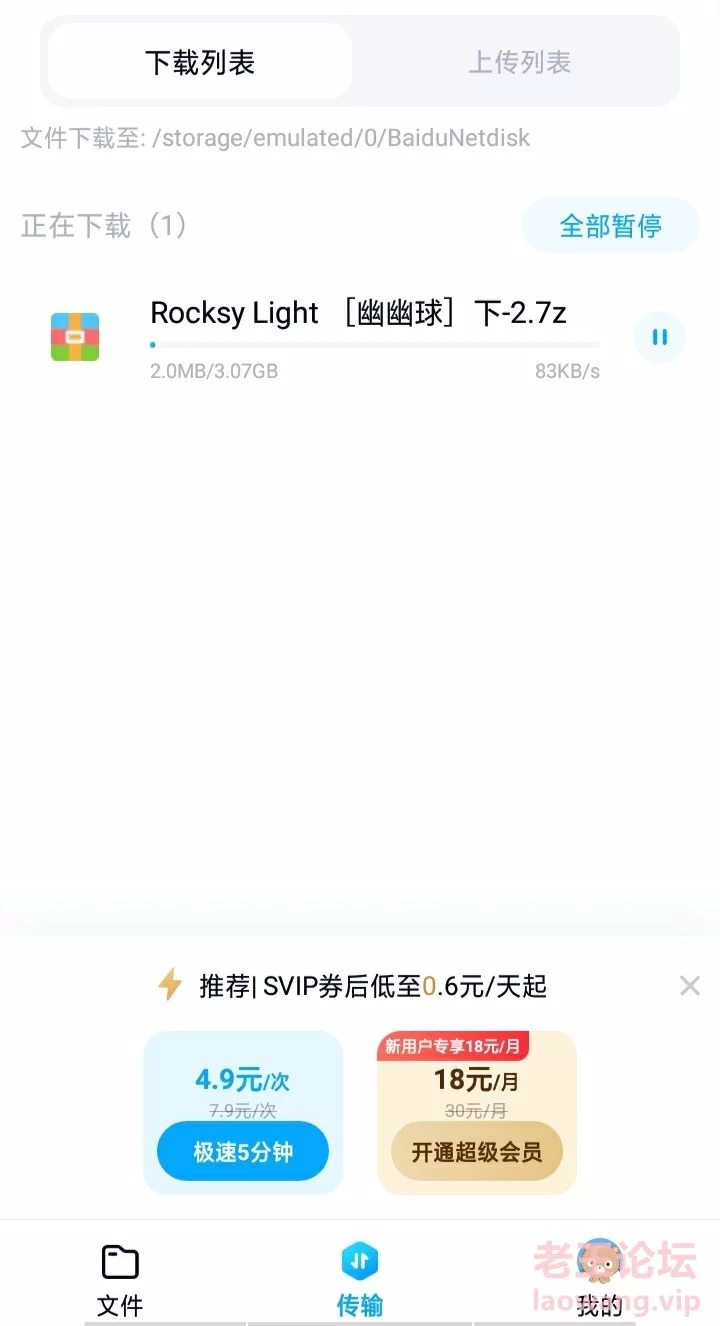Go to the 文件 tab
720x1326 pixels.
120,1280
